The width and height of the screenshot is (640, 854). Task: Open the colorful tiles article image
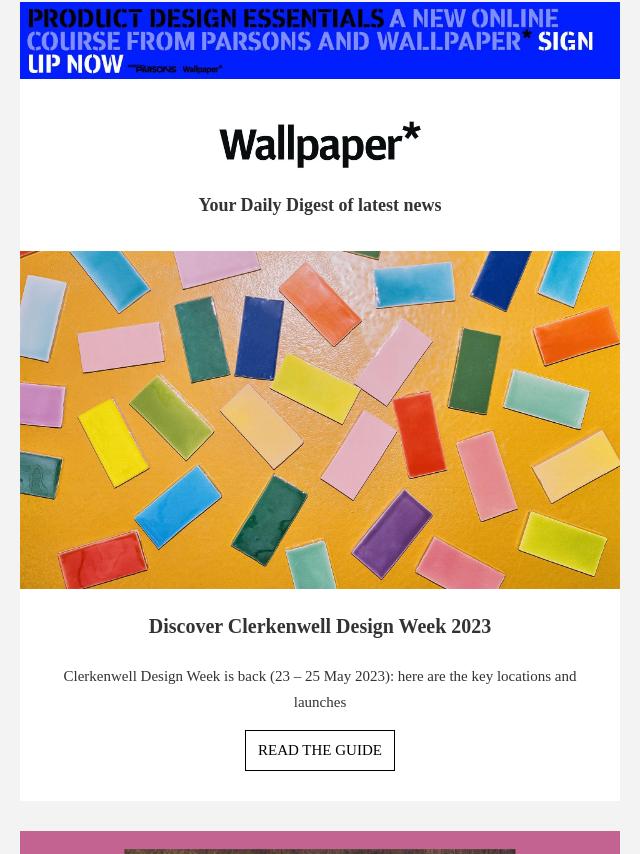(x=320, y=419)
